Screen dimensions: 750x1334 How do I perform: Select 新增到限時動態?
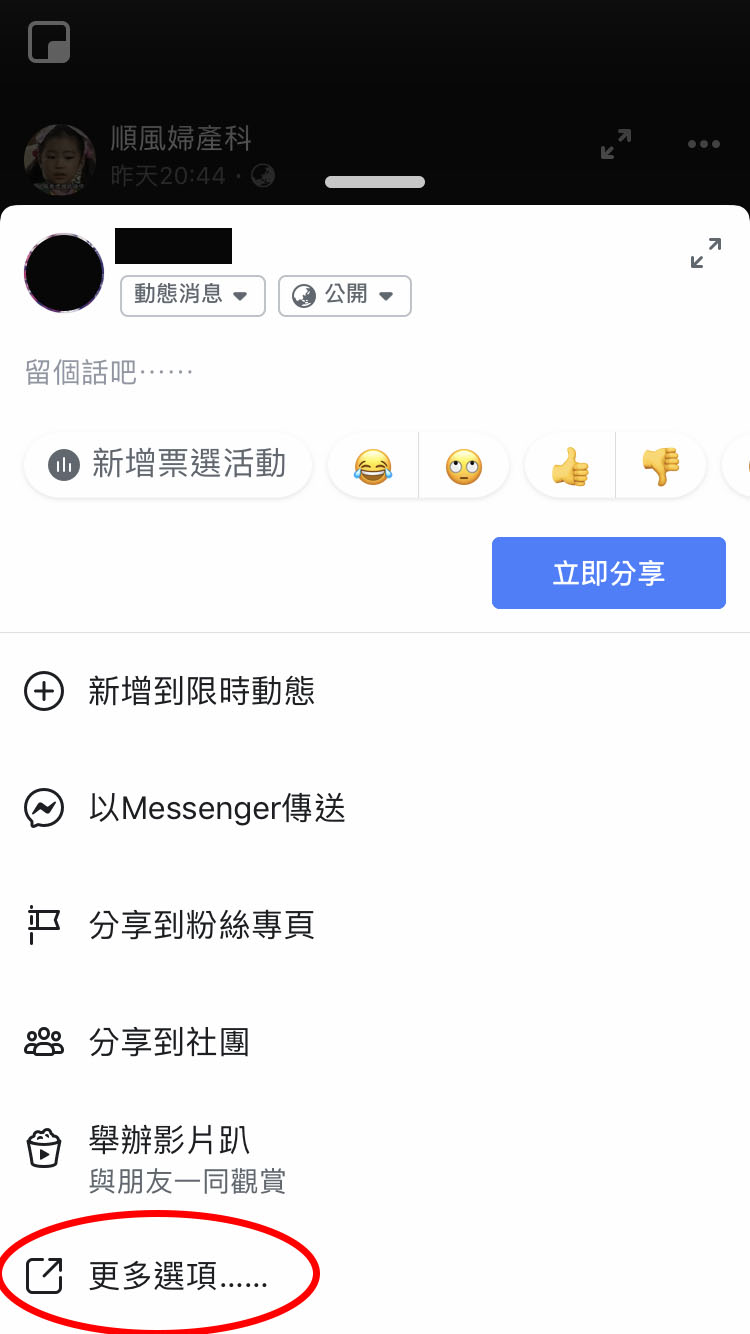202,692
